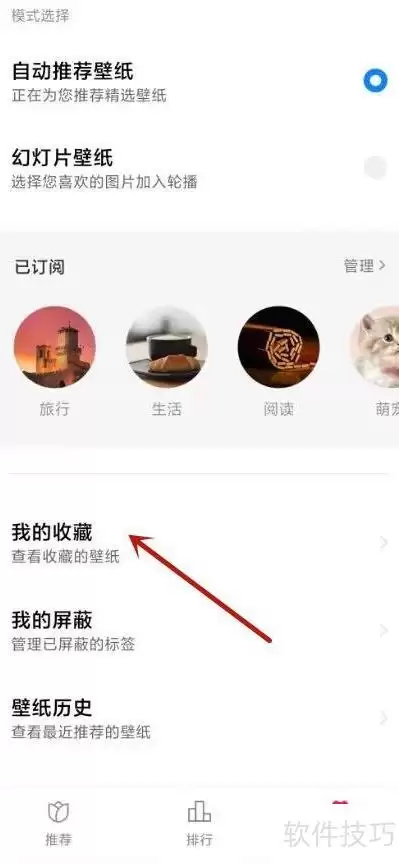This screenshot has width=399, height=864.
Task: Open 壁纸历史 row
Action: pos(200,717)
